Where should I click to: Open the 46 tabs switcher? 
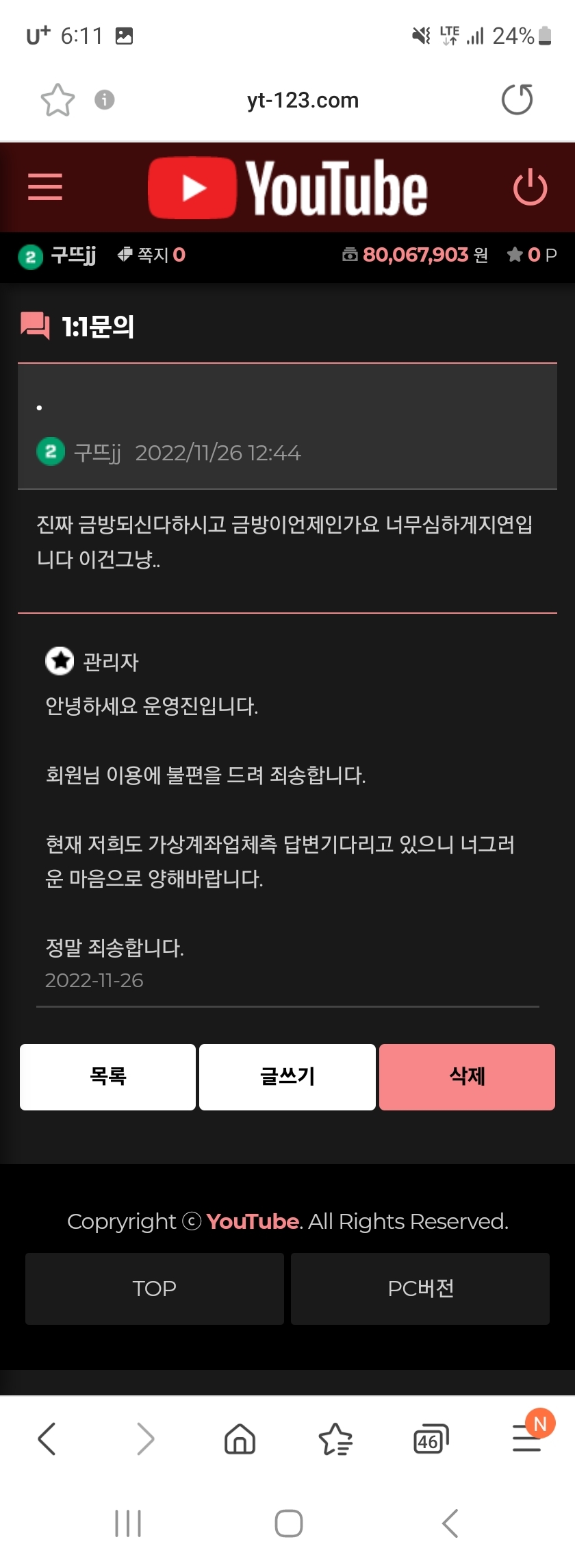pyautogui.click(x=431, y=1438)
